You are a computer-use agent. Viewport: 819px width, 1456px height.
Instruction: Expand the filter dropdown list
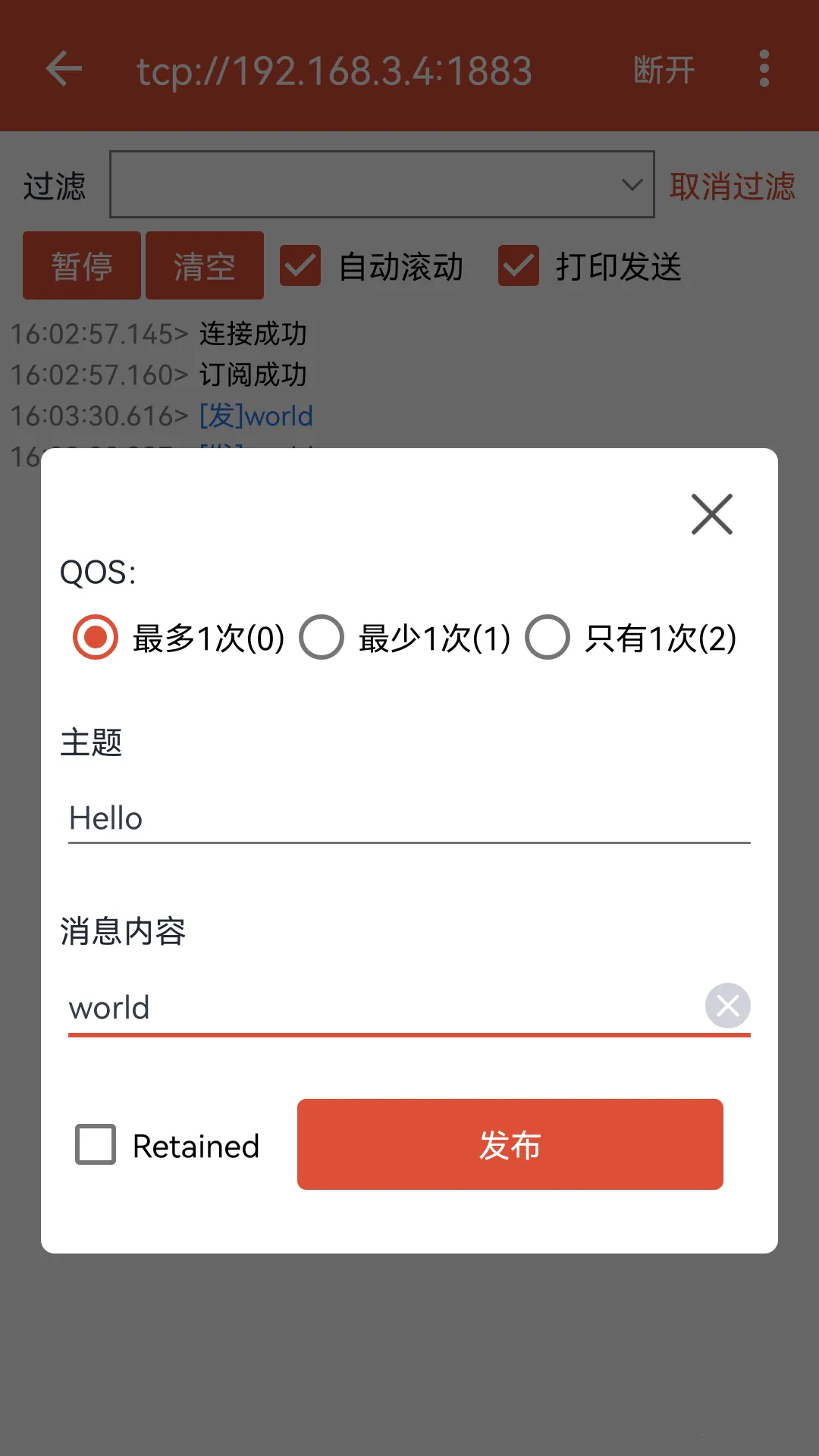[x=630, y=184]
